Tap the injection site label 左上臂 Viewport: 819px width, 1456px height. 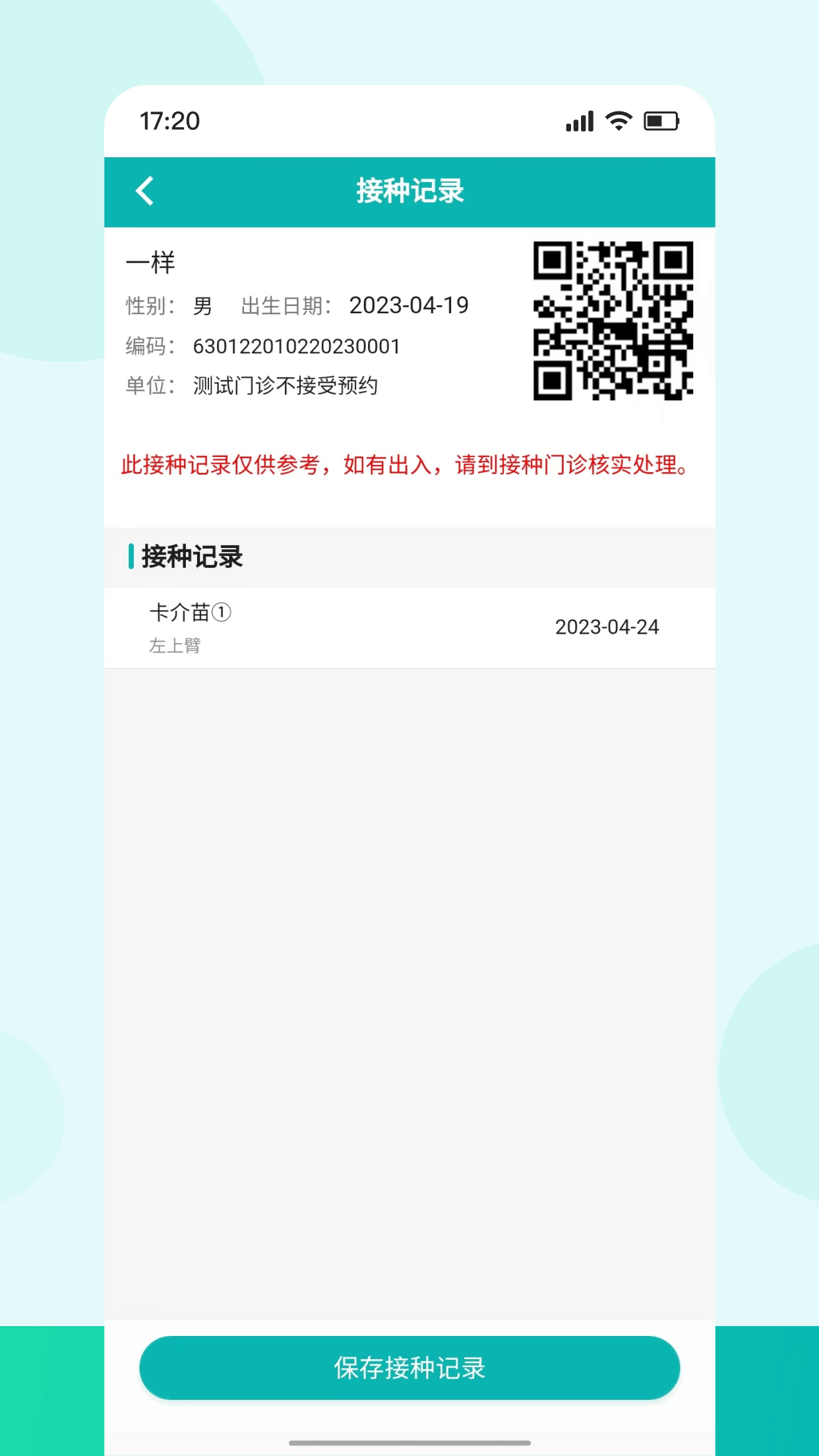[x=175, y=646]
